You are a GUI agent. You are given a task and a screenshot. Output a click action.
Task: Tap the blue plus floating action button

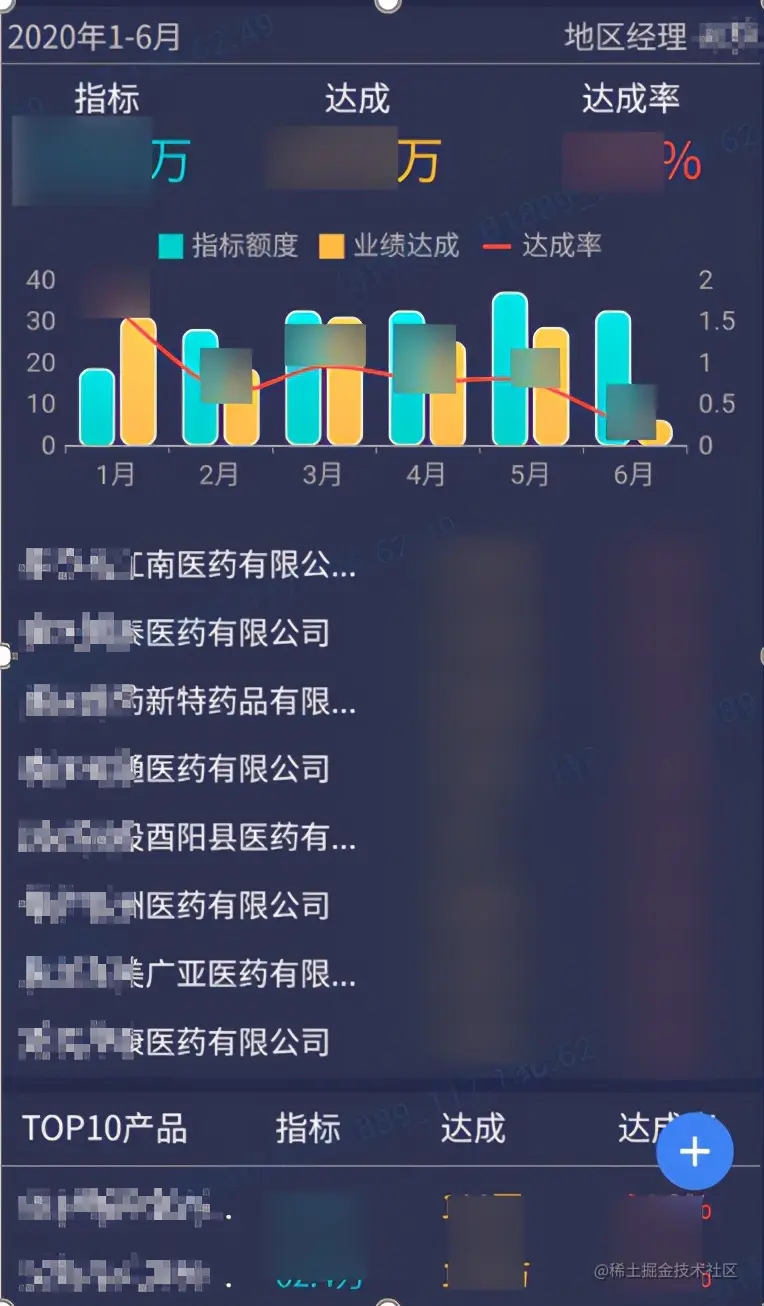click(695, 1151)
